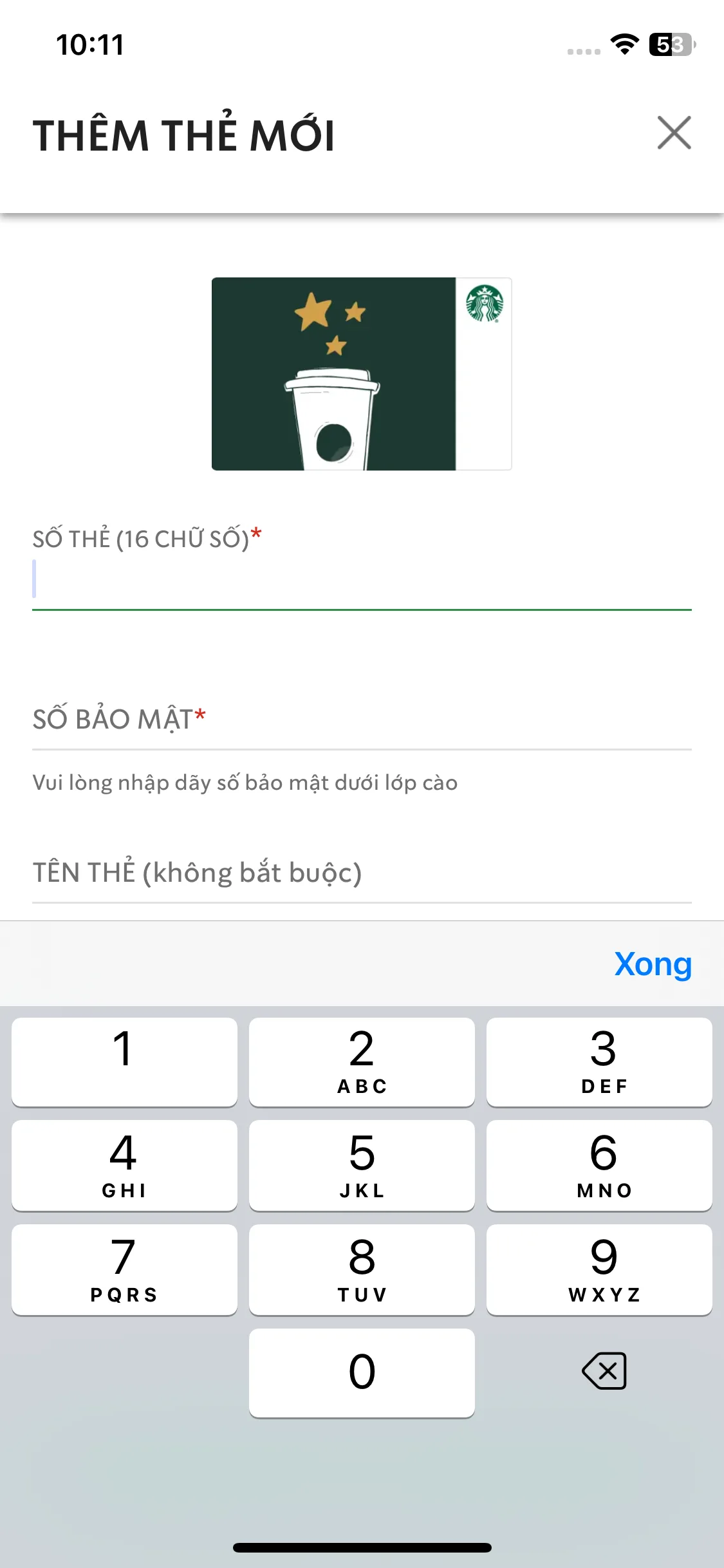Screen dimensions: 724x1568
Task: Tap the X to close Thêm Thẻ Mới
Action: [x=674, y=135]
